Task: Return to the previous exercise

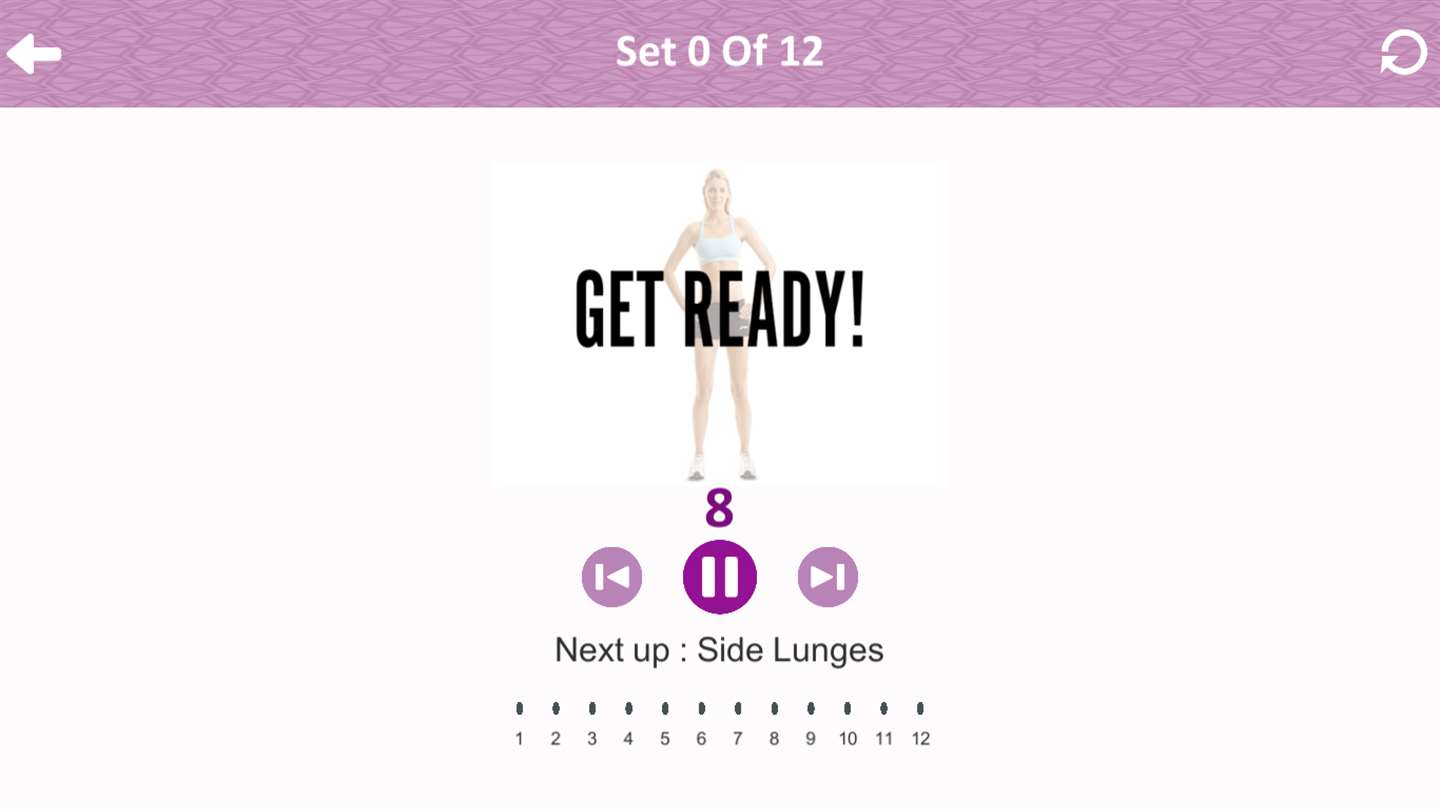Action: pos(611,577)
